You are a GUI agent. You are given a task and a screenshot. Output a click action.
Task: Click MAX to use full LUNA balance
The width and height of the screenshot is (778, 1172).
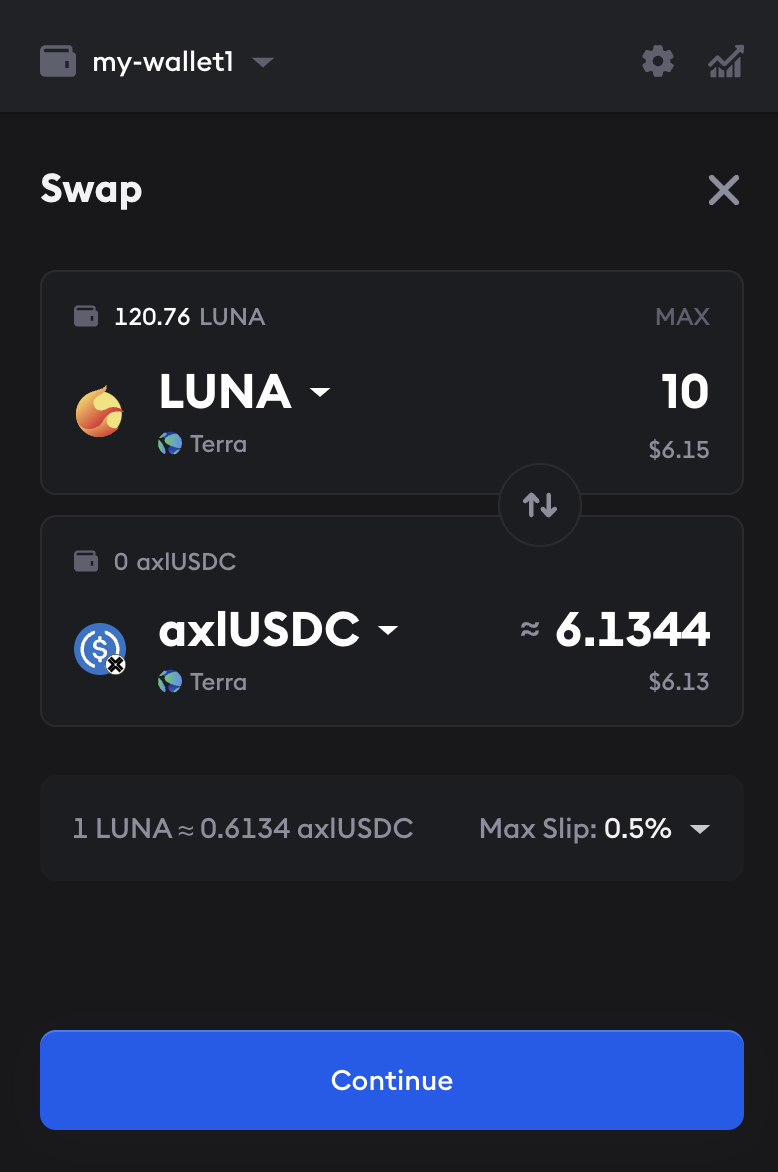[x=683, y=316]
